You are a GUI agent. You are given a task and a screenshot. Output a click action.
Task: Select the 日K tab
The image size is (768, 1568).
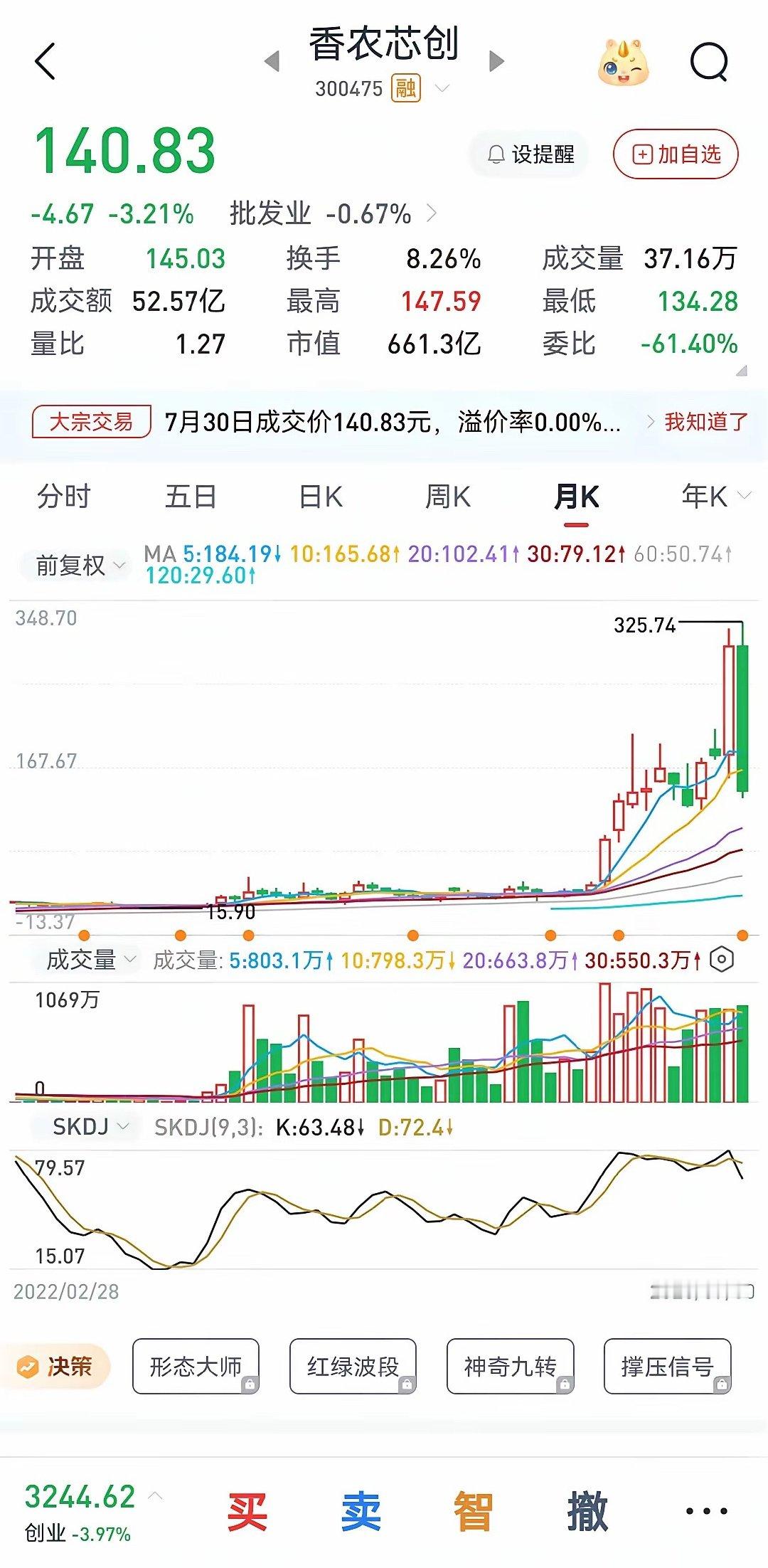[321, 497]
